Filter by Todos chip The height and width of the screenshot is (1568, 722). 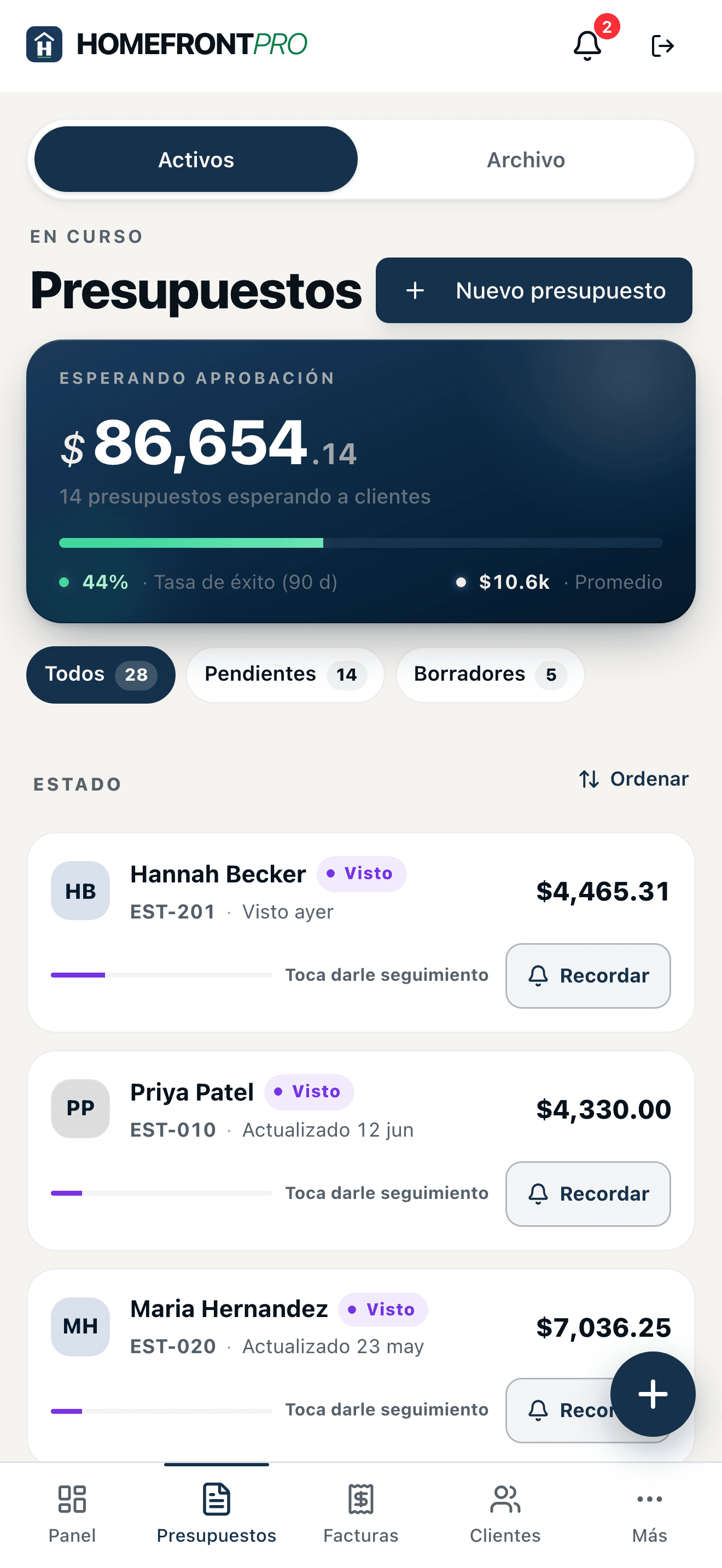coord(101,675)
